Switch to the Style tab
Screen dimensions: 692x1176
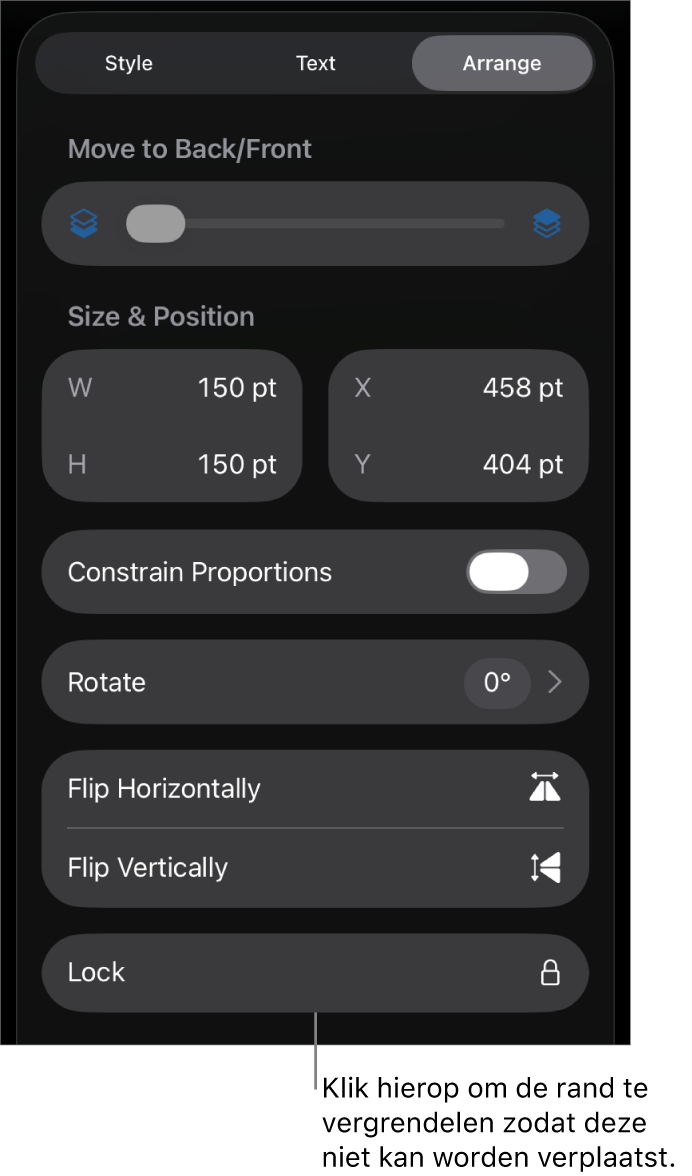[128, 63]
